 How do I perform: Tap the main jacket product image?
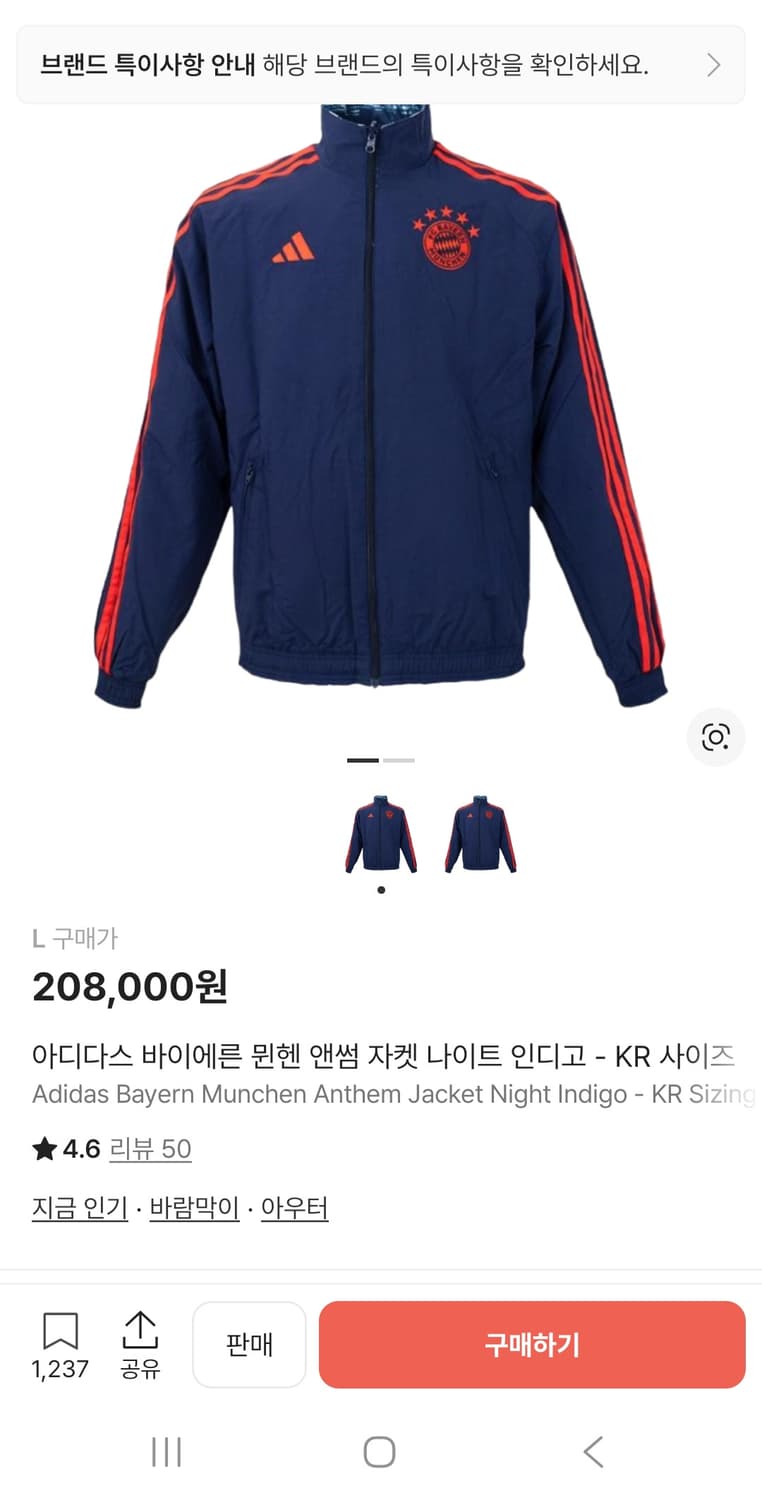tap(381, 420)
